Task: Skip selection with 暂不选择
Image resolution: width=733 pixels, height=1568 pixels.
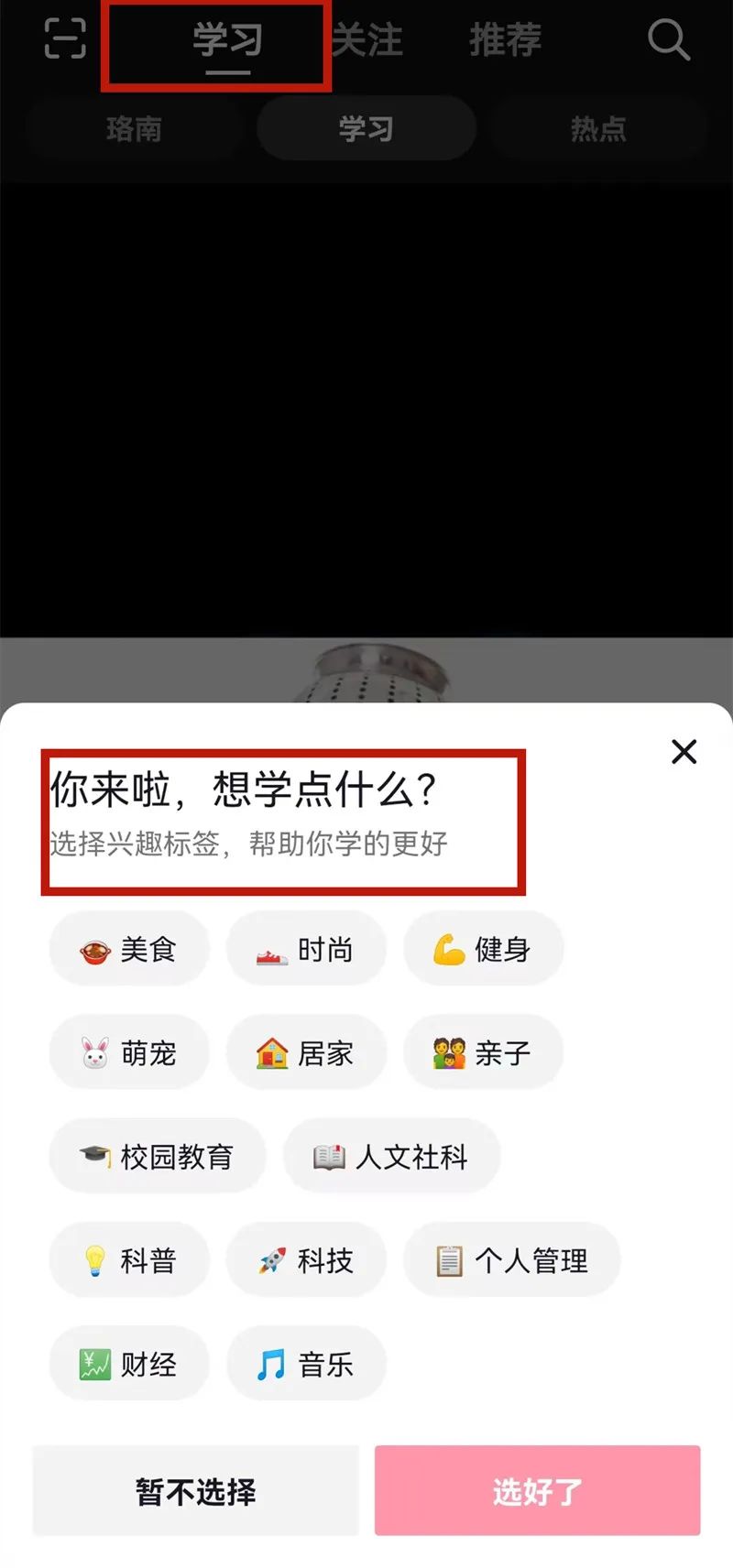Action: click(196, 1491)
